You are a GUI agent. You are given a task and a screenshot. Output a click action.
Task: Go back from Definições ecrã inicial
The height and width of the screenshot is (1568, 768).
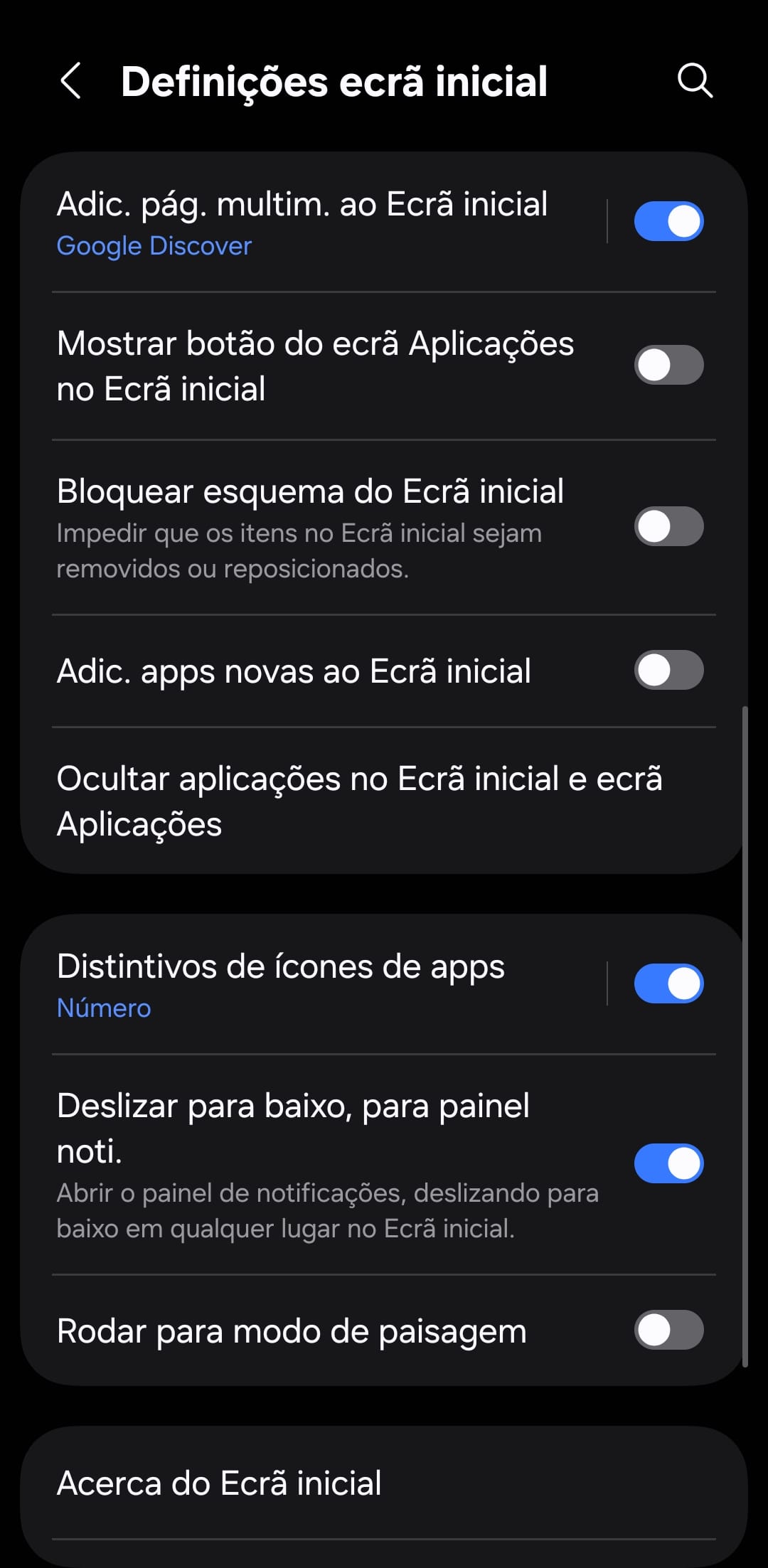coord(70,80)
